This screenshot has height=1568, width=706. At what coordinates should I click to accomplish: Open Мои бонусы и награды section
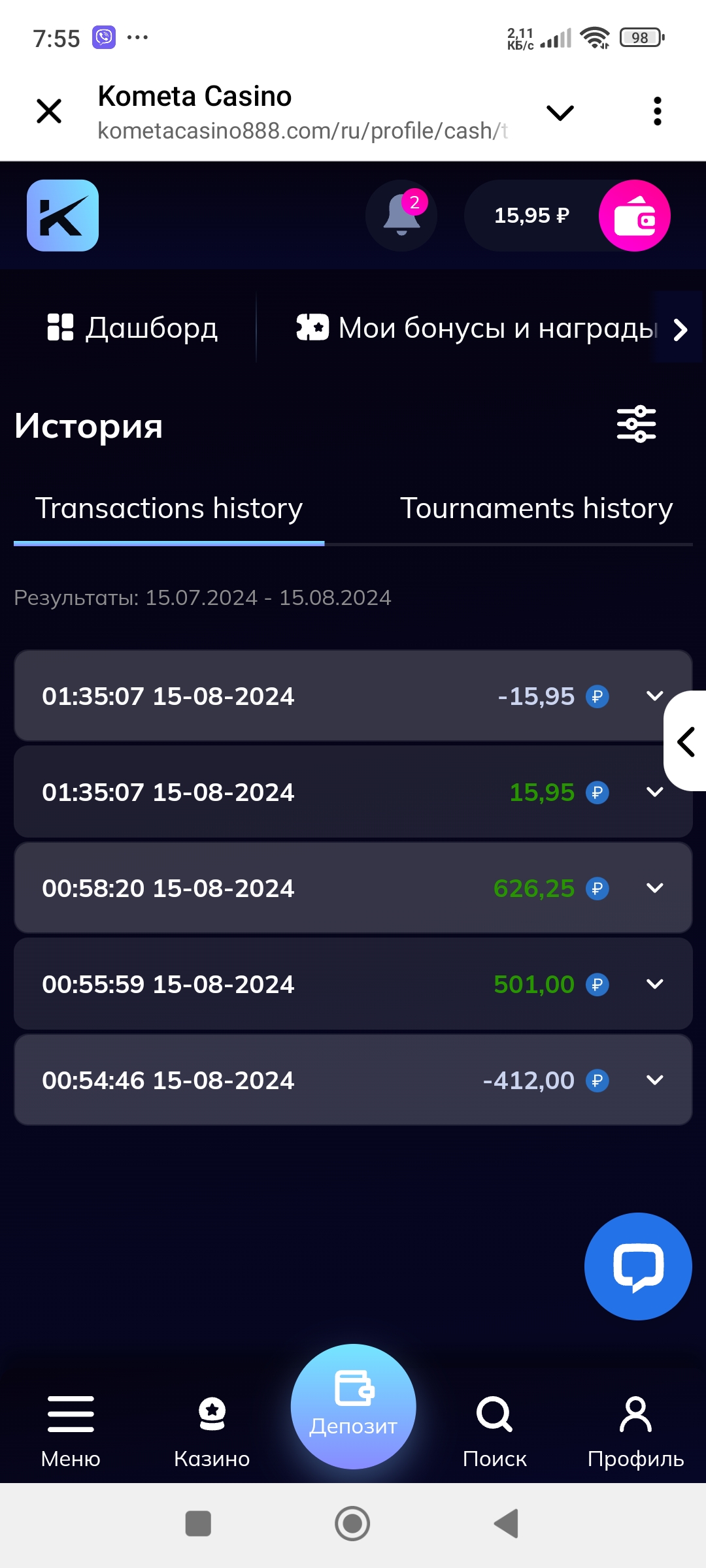coord(477,328)
